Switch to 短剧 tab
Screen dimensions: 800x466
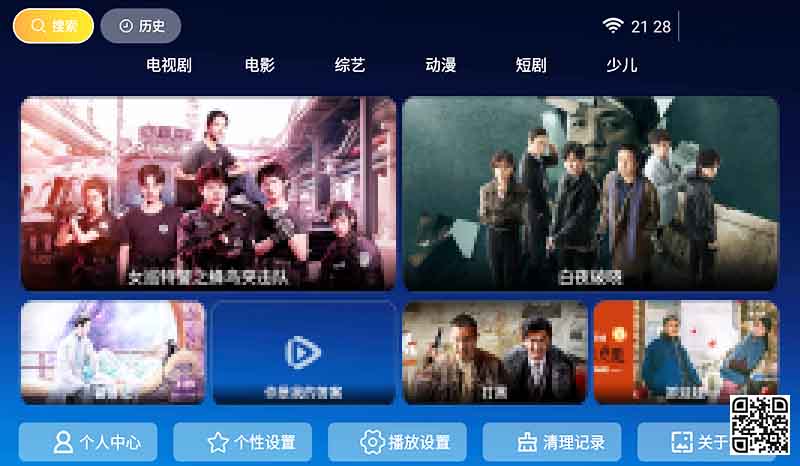(531, 65)
